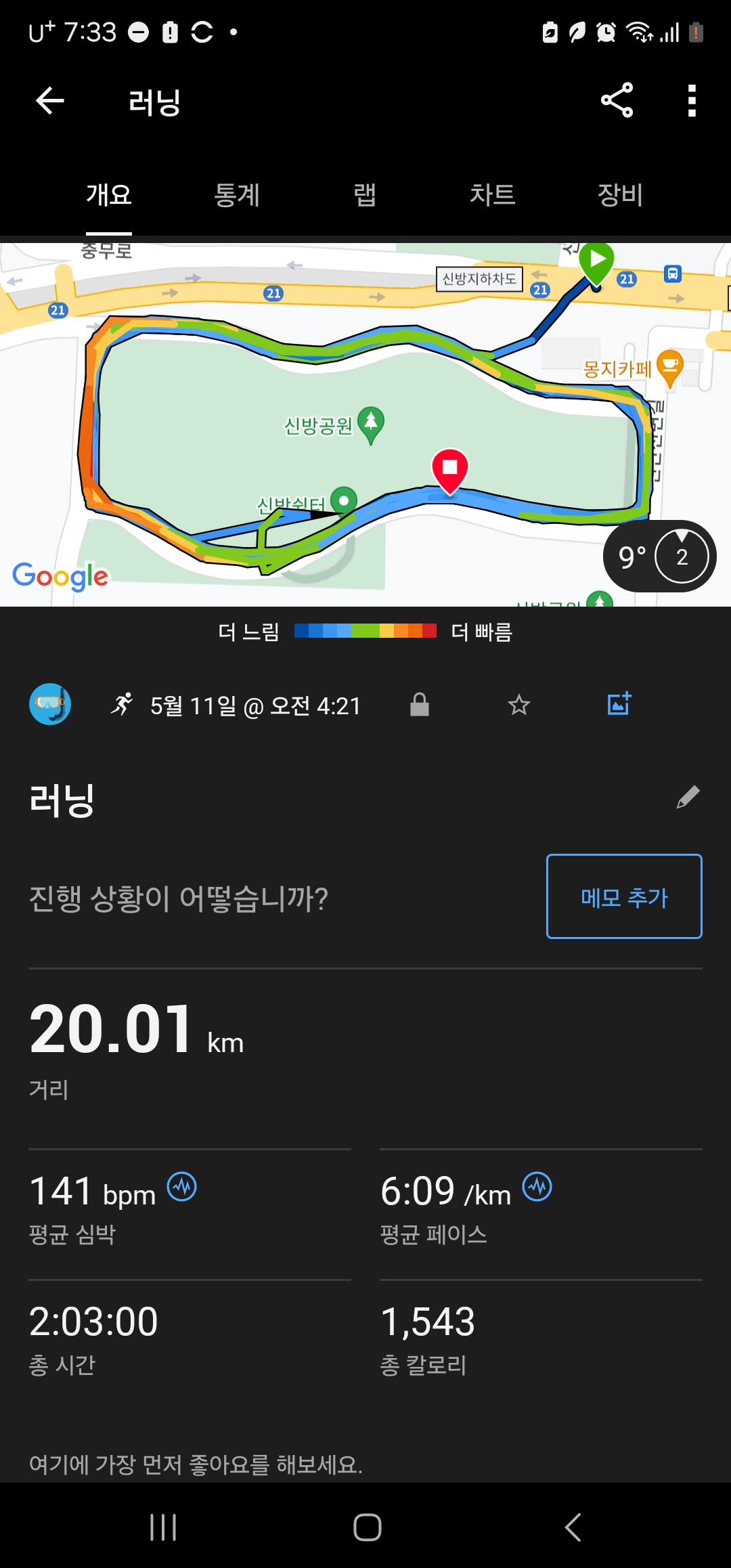The height and width of the screenshot is (1568, 731).
Task: Open privacy lock settings for activity
Action: (x=420, y=705)
